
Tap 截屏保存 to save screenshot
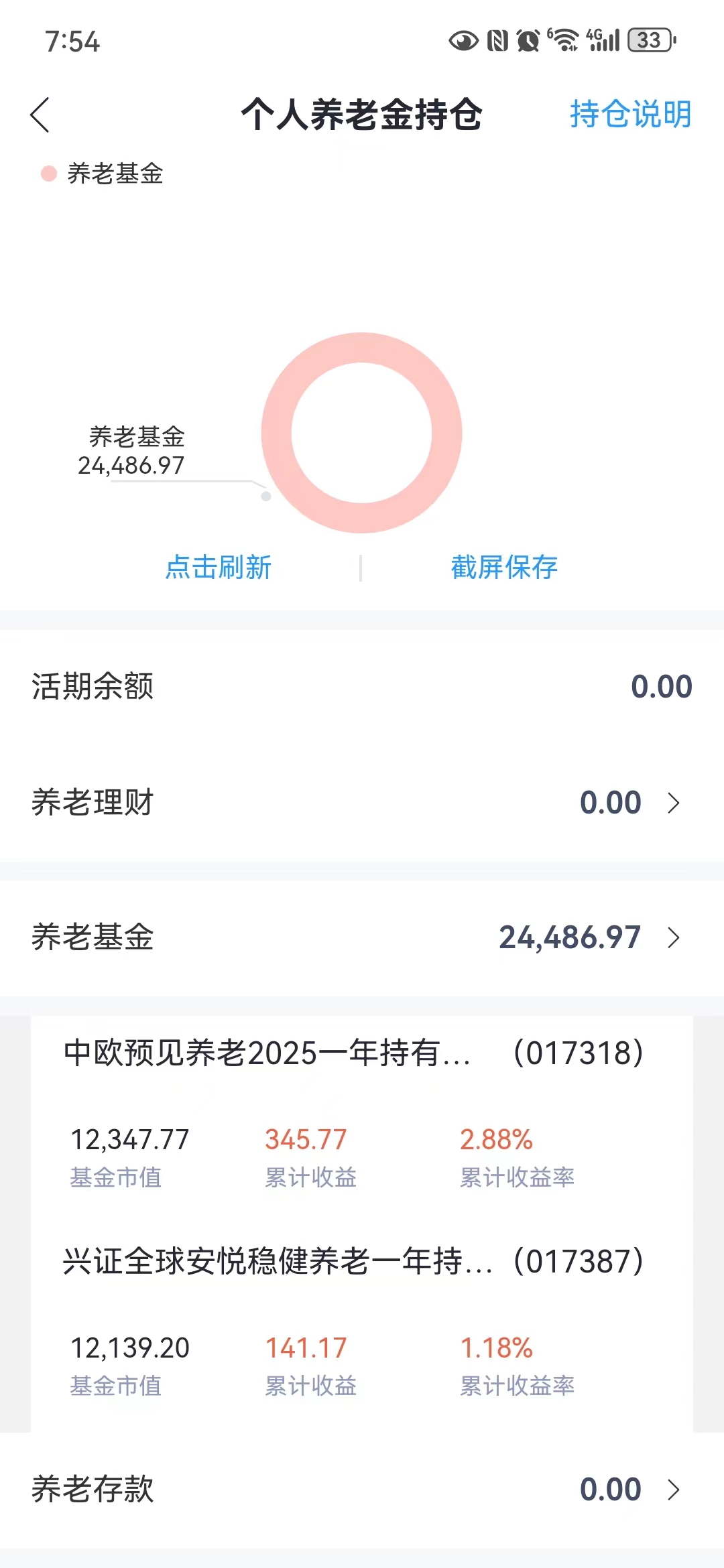[504, 568]
